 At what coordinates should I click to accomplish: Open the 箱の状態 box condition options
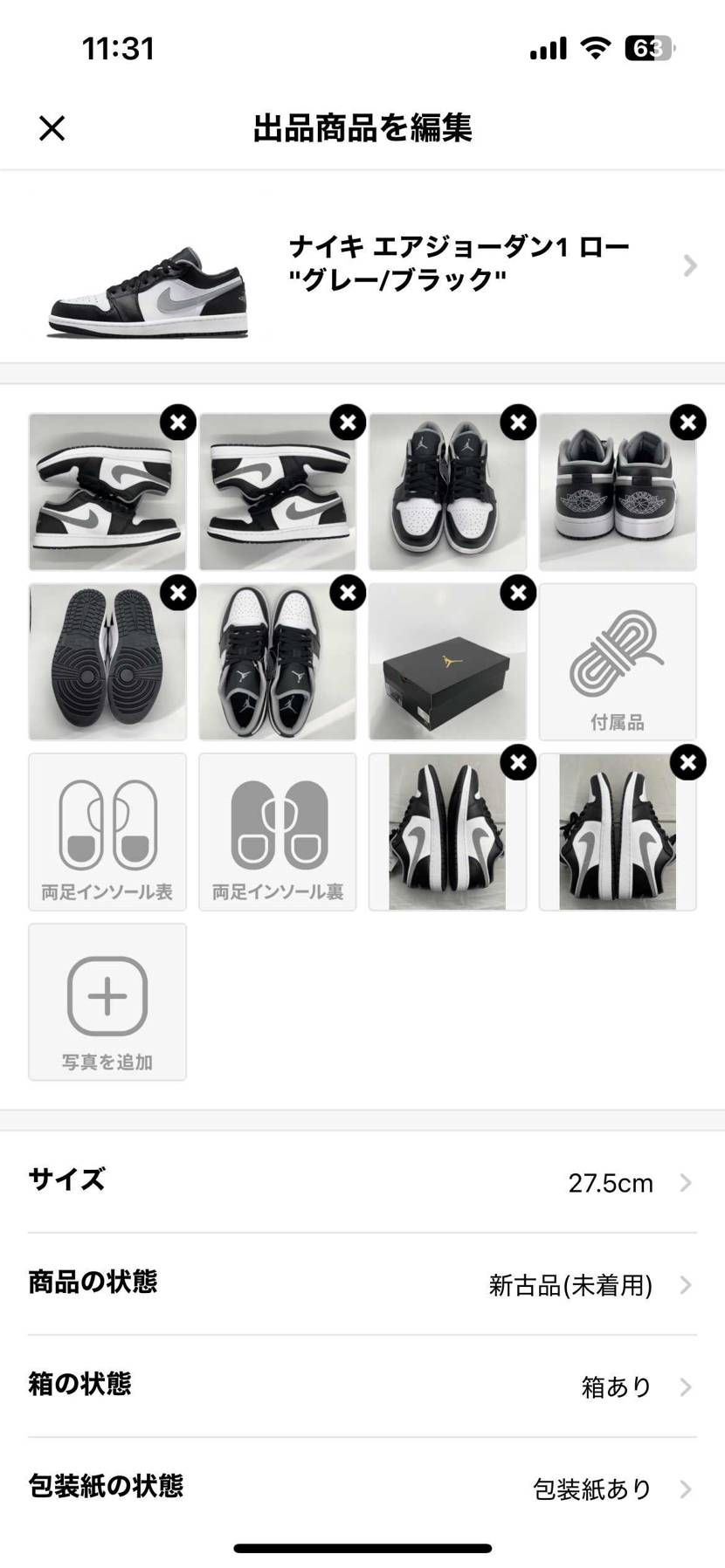coord(362,1385)
